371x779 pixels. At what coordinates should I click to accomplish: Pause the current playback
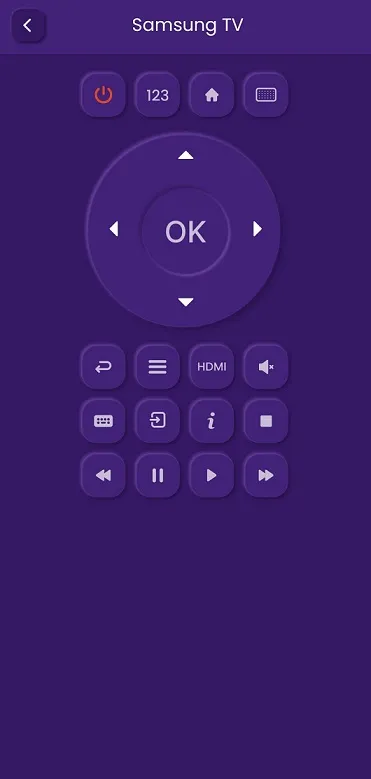click(x=157, y=475)
